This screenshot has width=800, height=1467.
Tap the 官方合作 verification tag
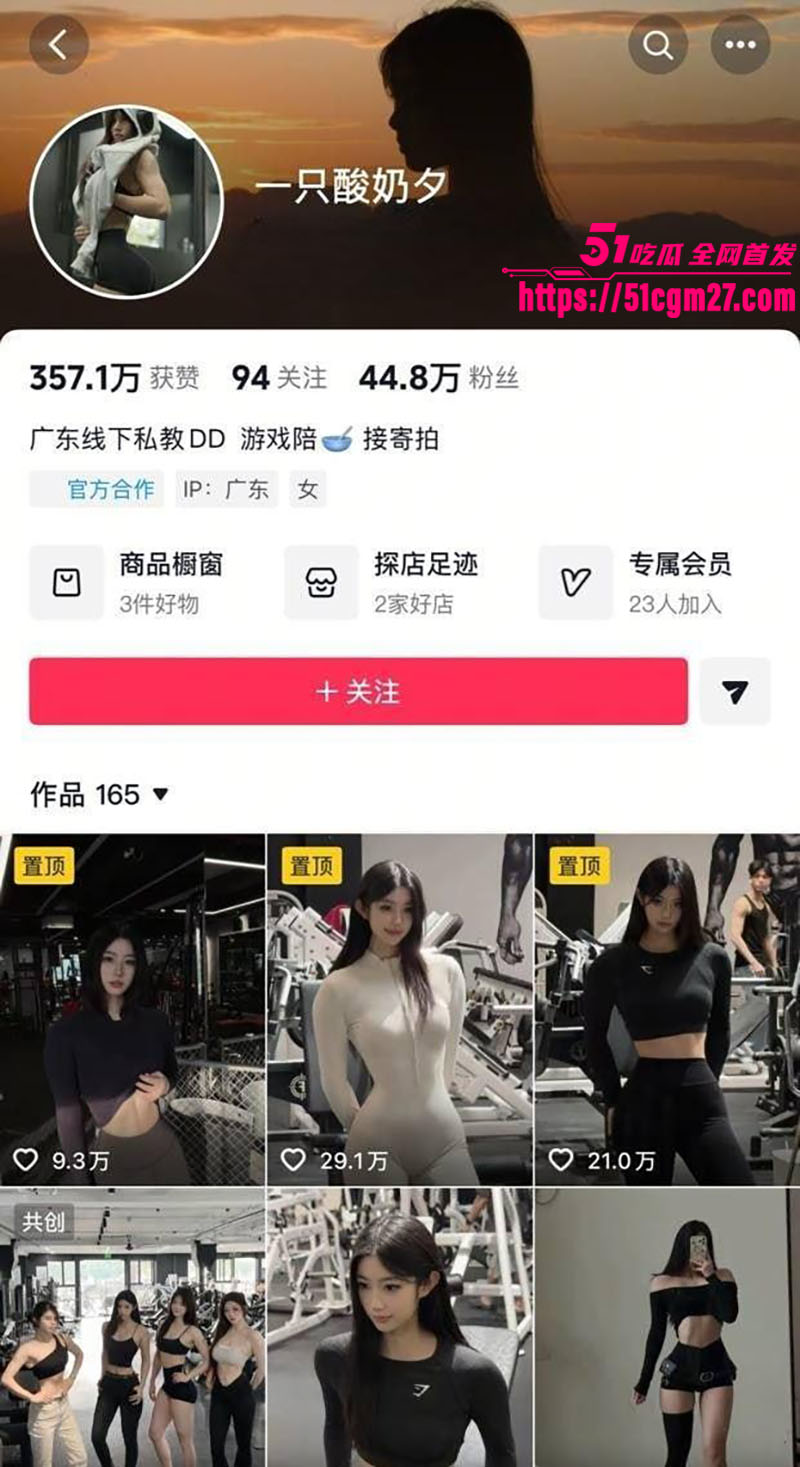[96, 489]
